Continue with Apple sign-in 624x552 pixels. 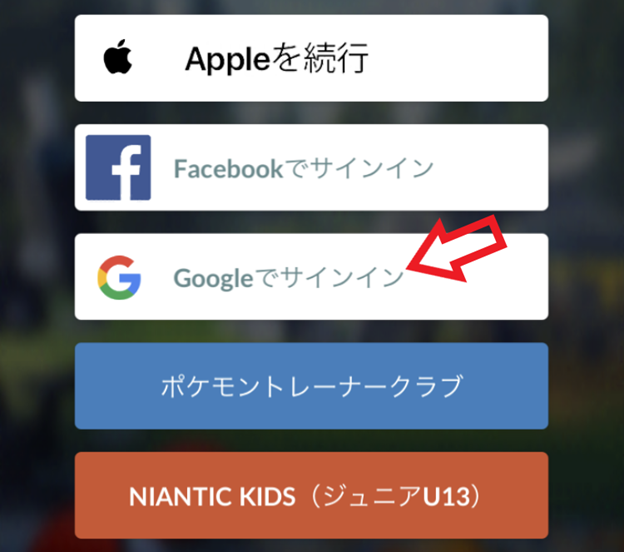(311, 58)
